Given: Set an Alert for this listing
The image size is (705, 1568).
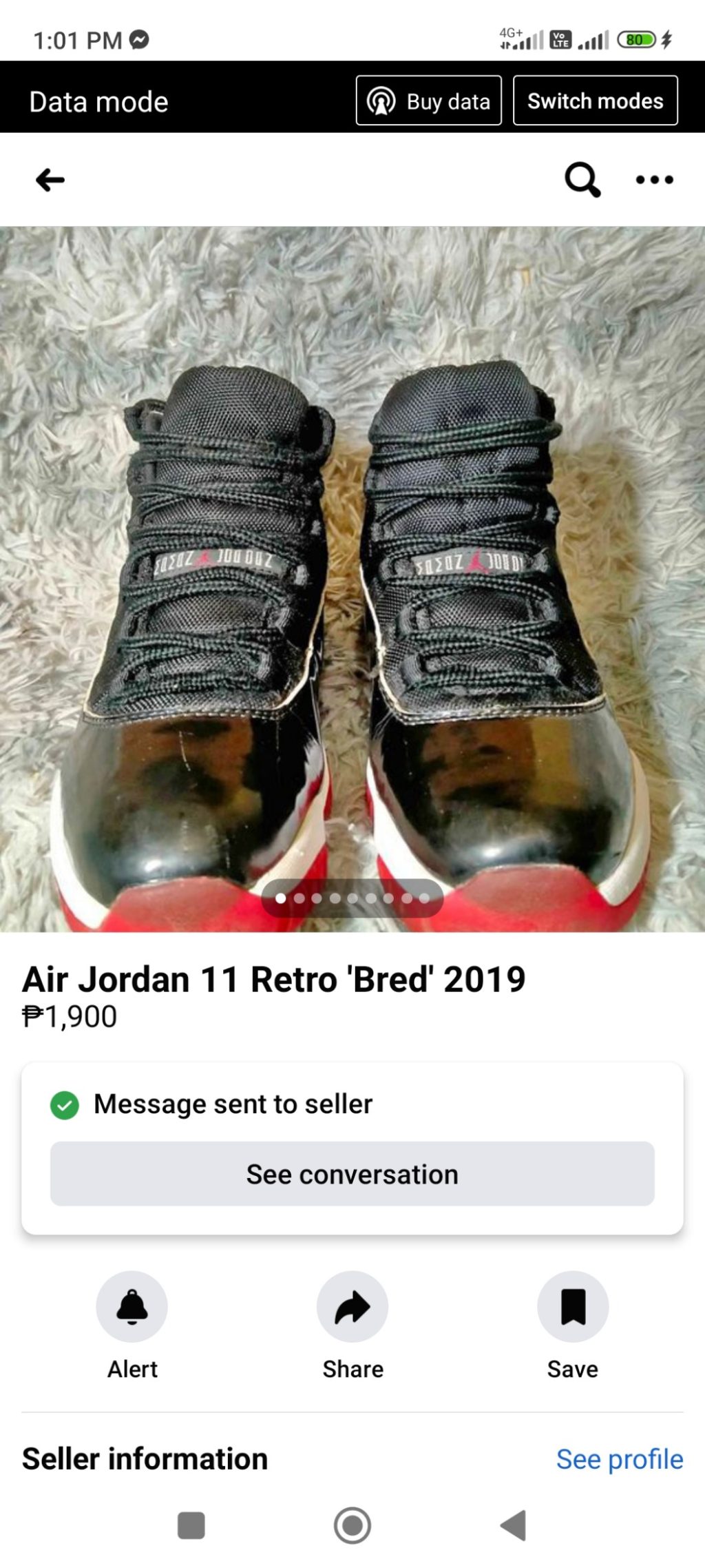Looking at the screenshot, I should pyautogui.click(x=132, y=1308).
